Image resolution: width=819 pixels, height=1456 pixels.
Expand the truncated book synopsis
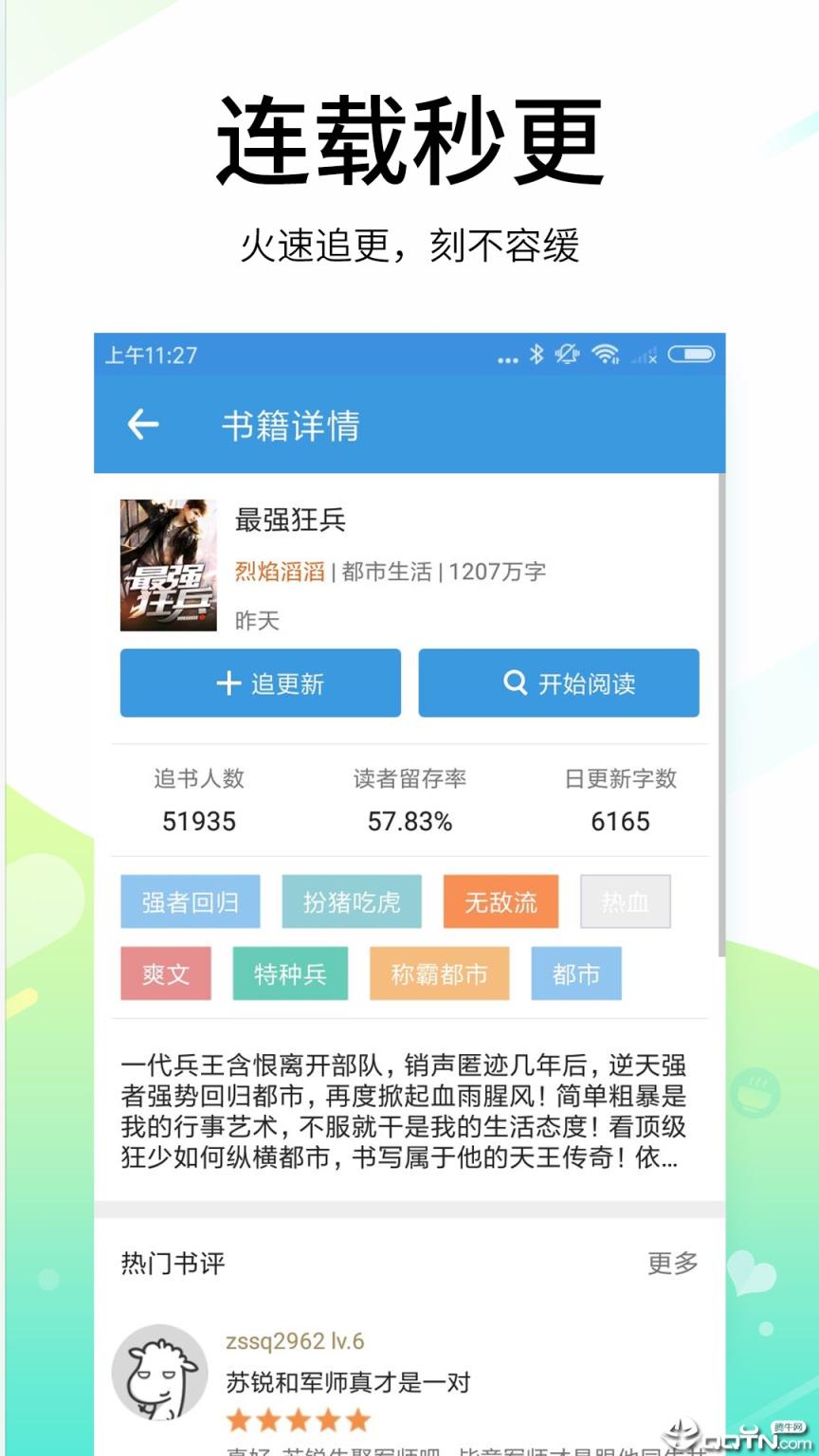coord(408,1114)
